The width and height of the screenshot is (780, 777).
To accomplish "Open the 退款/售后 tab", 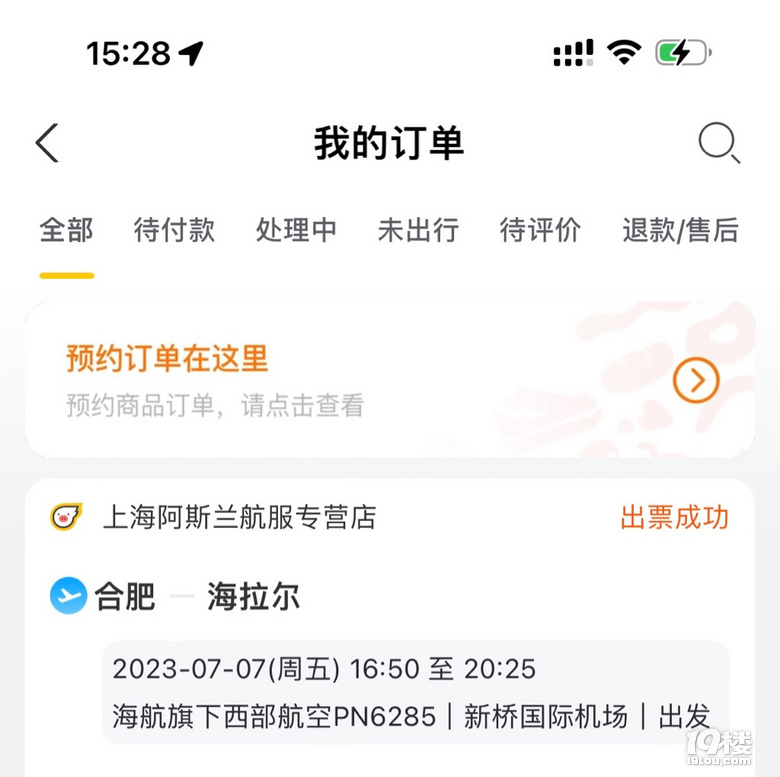I will tap(680, 230).
